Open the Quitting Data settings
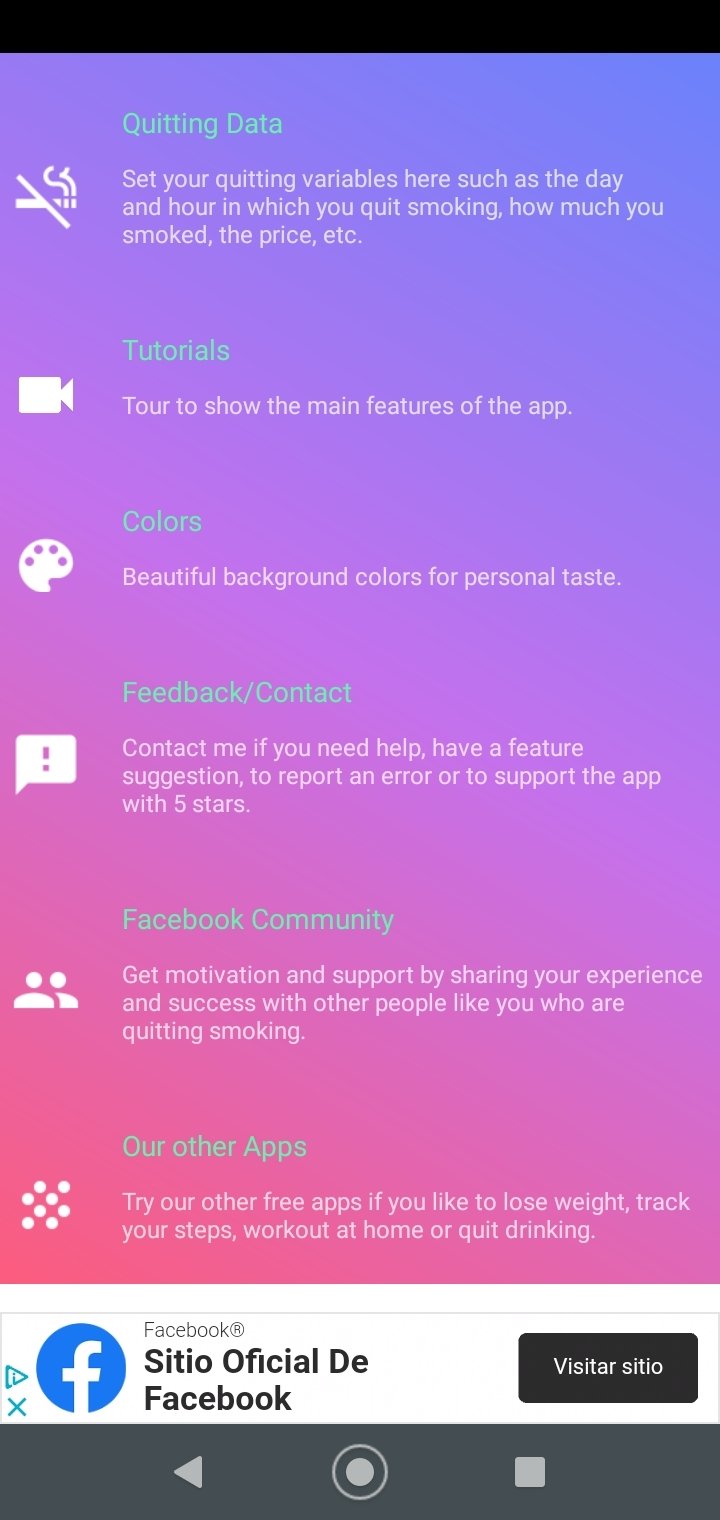720x1520 pixels. 360,180
